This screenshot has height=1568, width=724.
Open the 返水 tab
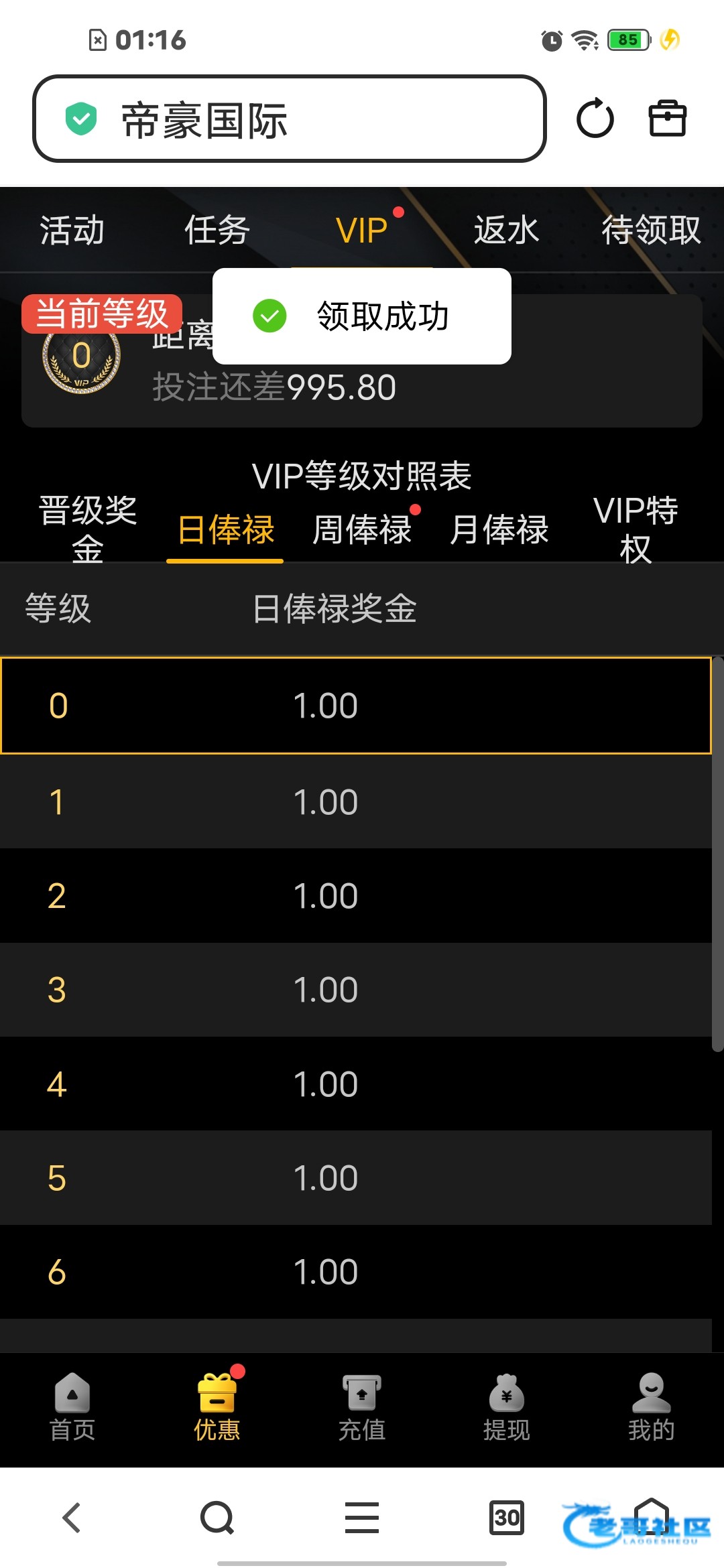[x=507, y=230]
